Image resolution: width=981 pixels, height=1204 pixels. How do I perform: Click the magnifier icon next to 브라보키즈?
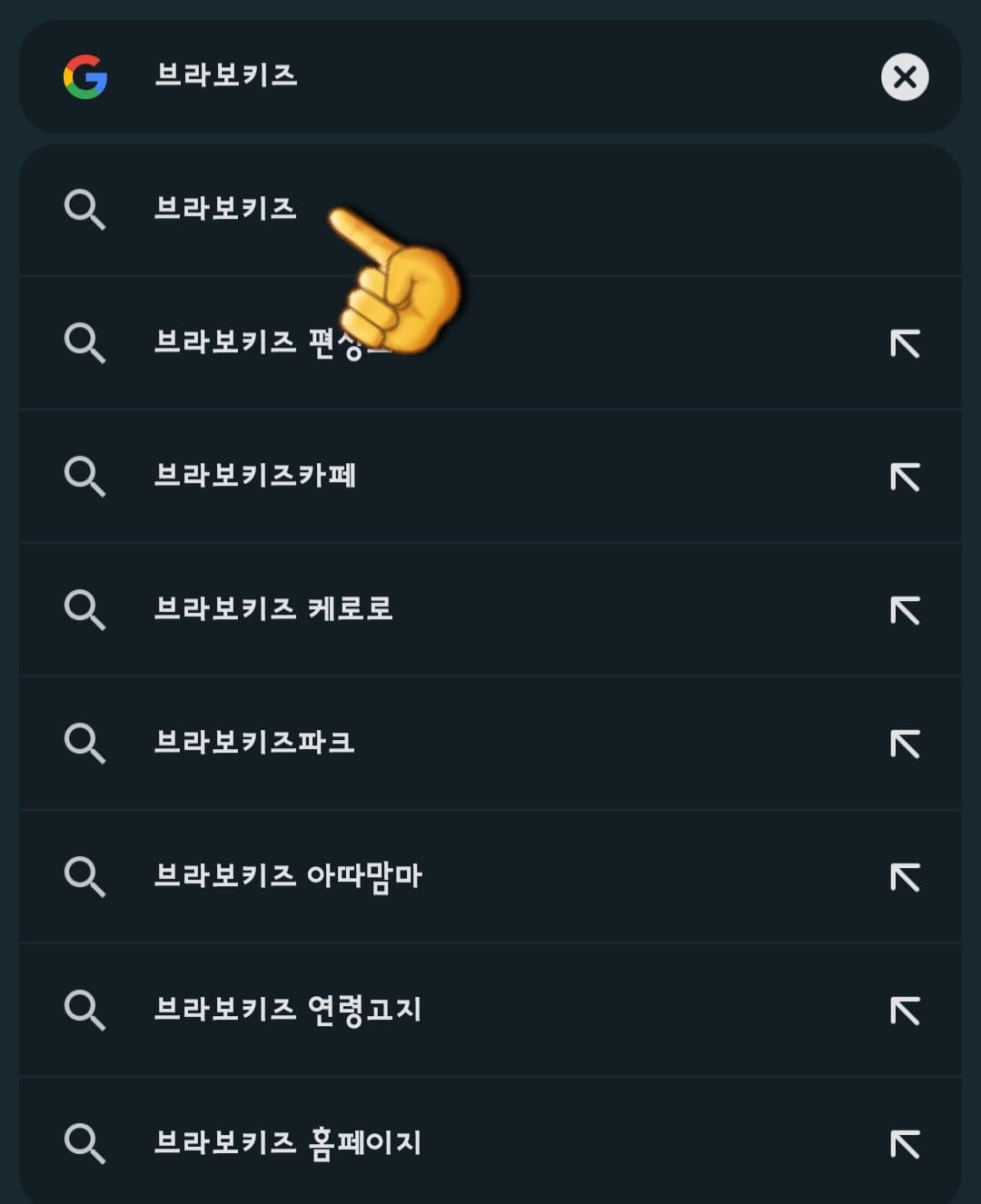[x=85, y=210]
